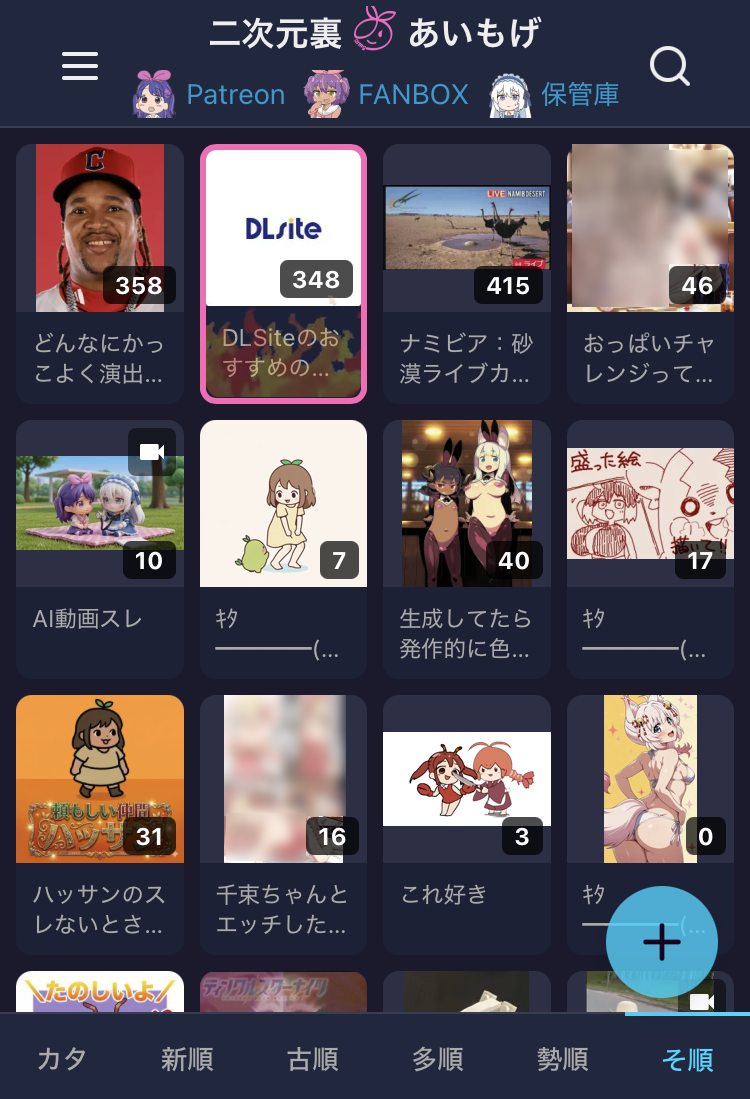This screenshot has height=1099, width=750.
Task: Sort threads by 新順
Action: pyautogui.click(x=187, y=1058)
